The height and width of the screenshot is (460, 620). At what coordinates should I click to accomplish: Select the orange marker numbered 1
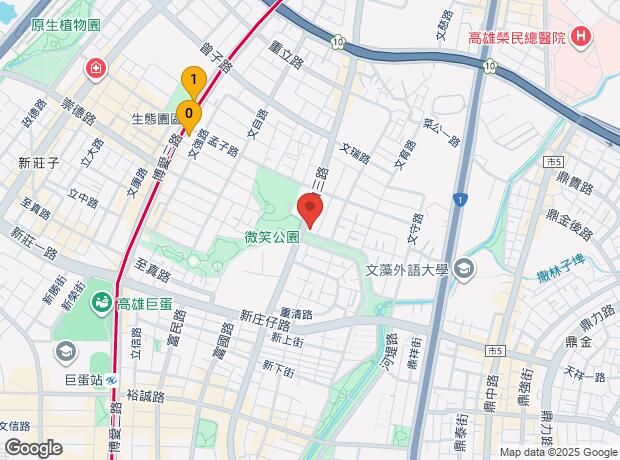(x=193, y=81)
